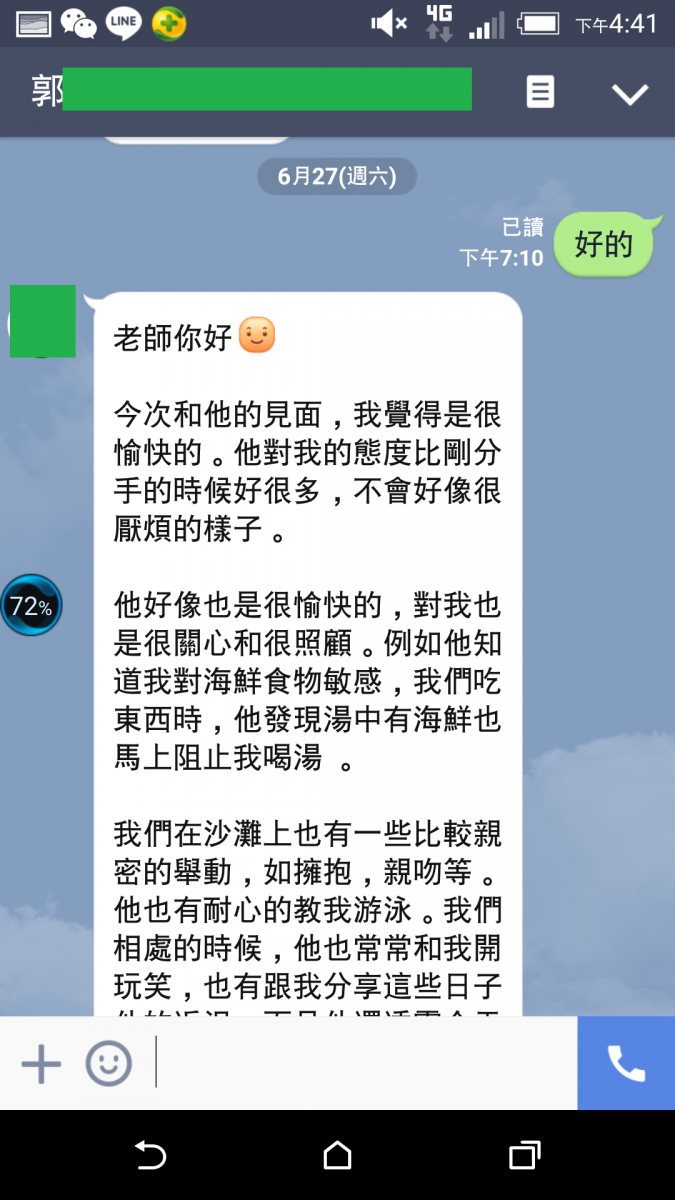The image size is (675, 1200).
Task: Open the sender's profile avatar
Action: [x=42, y=321]
